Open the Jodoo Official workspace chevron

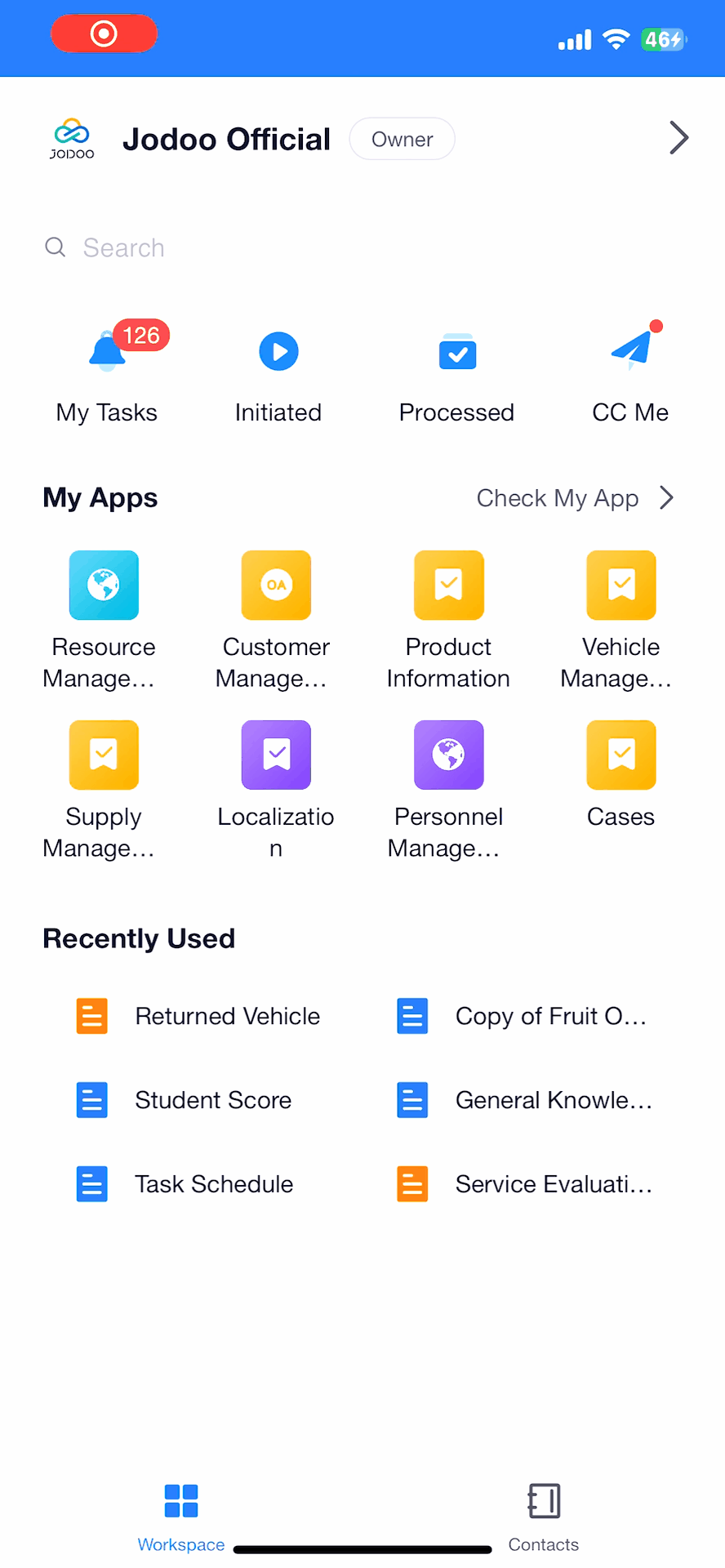679,138
